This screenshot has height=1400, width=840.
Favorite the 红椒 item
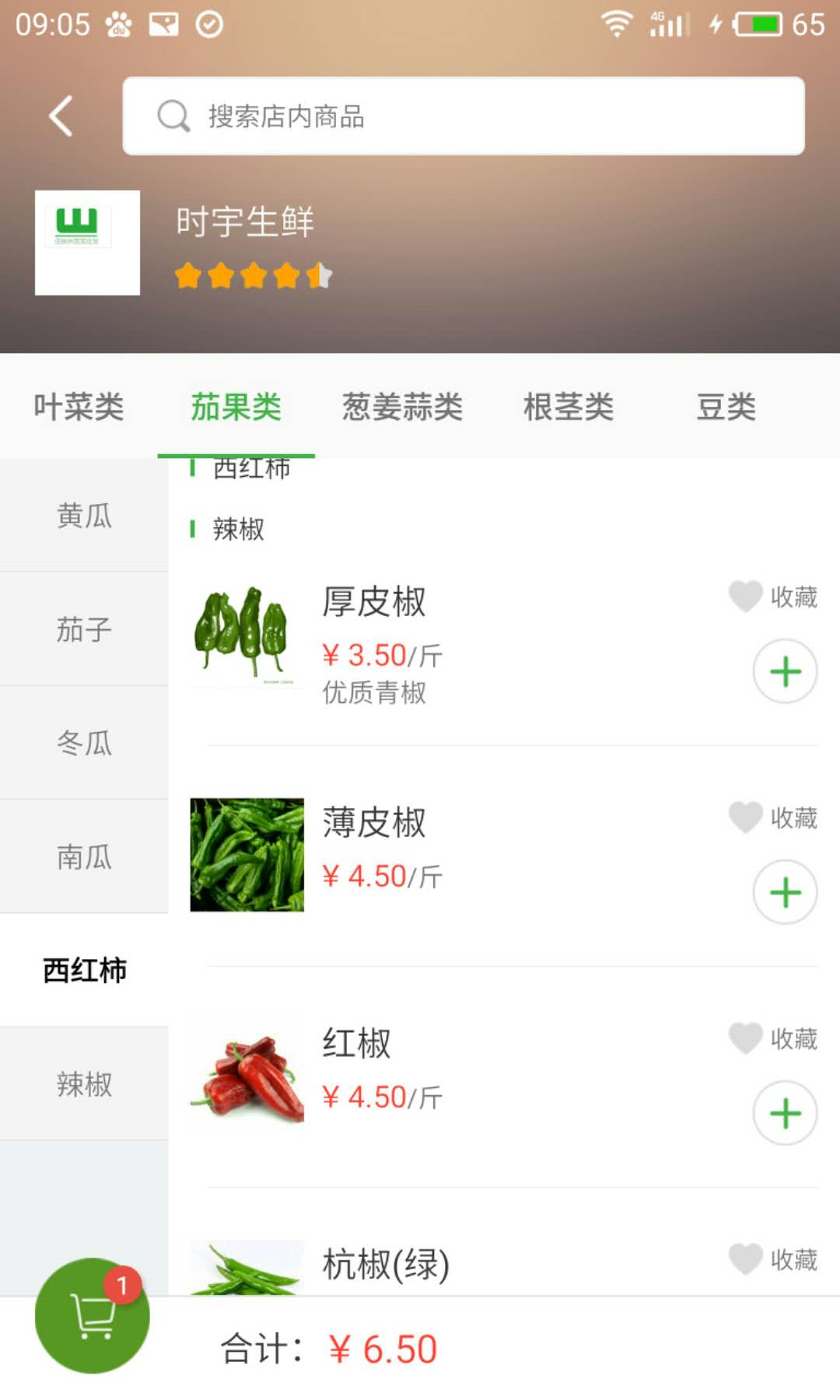pyautogui.click(x=773, y=1039)
